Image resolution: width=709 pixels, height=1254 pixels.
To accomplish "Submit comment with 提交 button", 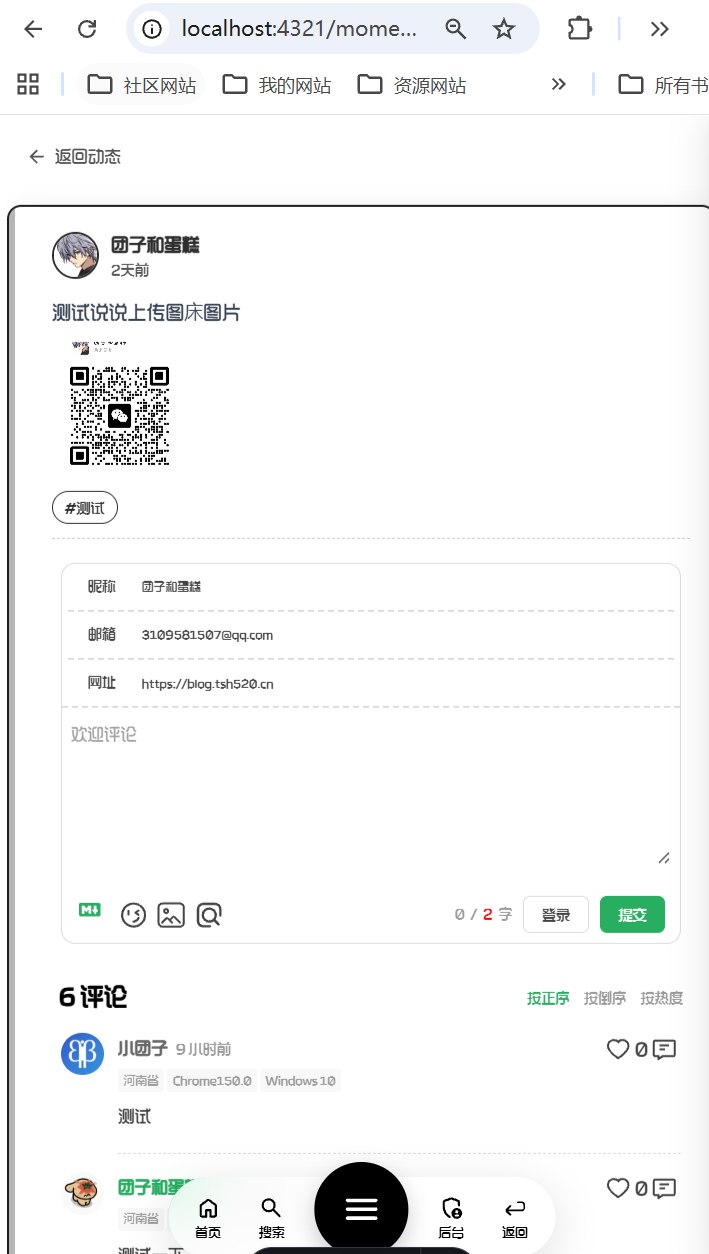I will (632, 914).
